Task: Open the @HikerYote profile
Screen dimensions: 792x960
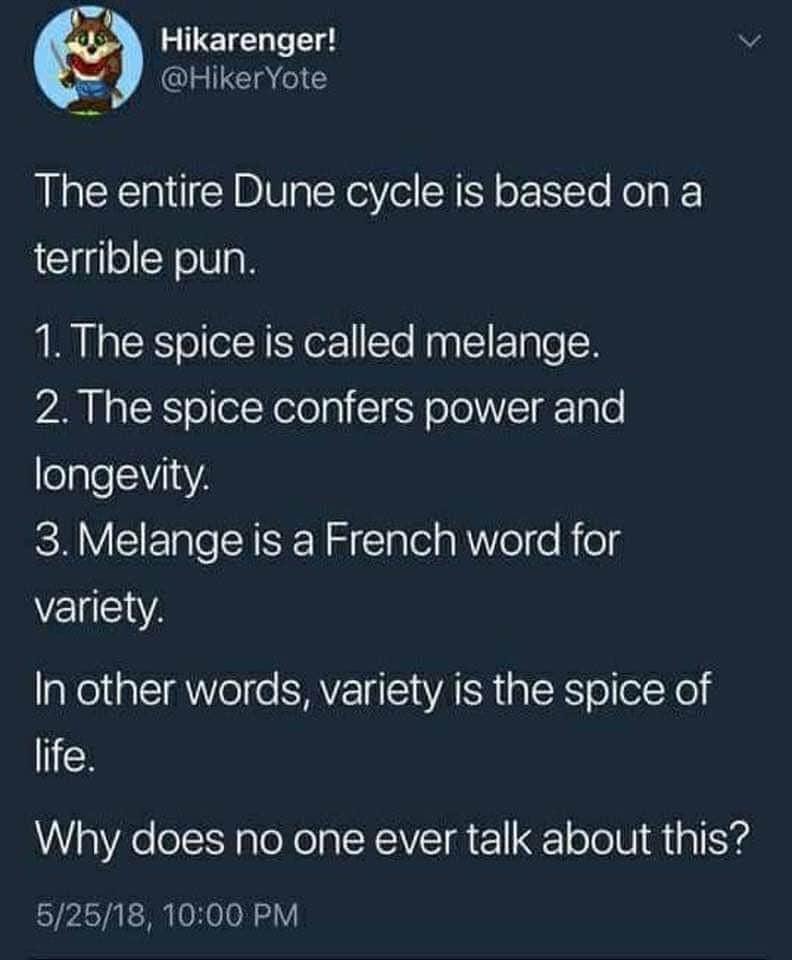Action: 243,79
